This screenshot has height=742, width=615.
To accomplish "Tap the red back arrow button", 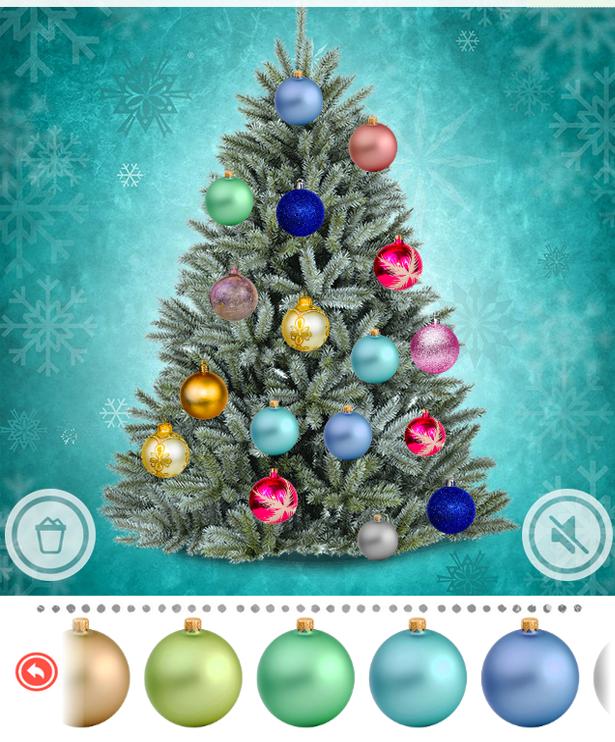I will pos(36,673).
